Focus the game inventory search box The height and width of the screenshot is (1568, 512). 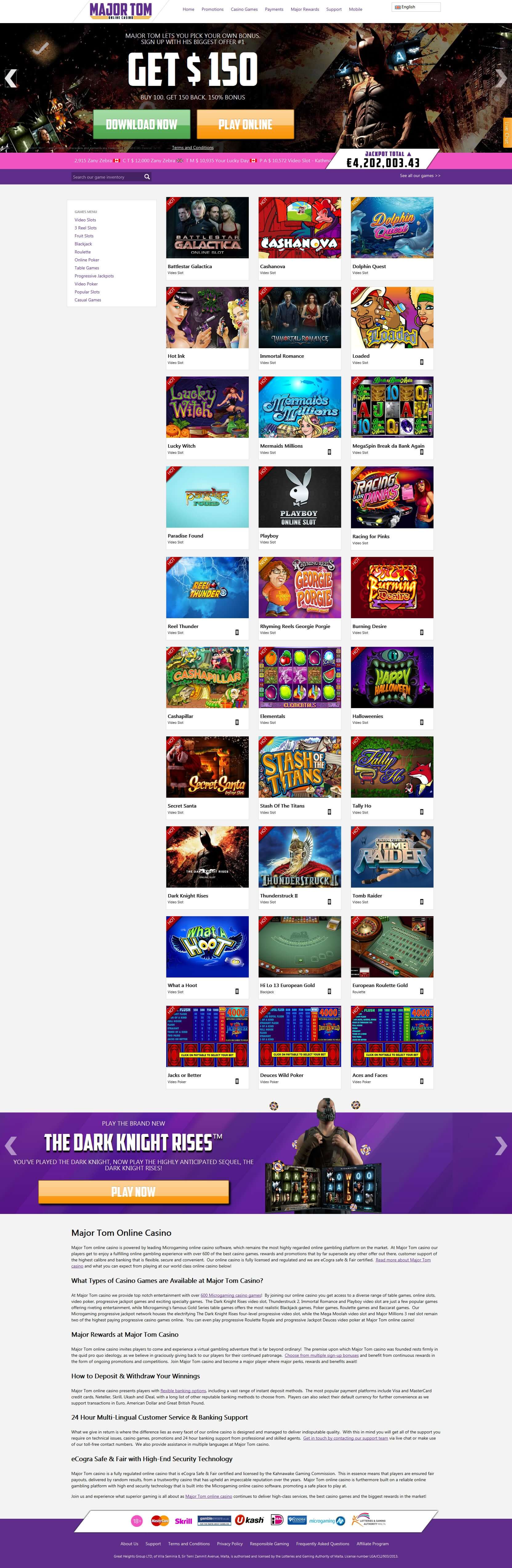tap(107, 177)
